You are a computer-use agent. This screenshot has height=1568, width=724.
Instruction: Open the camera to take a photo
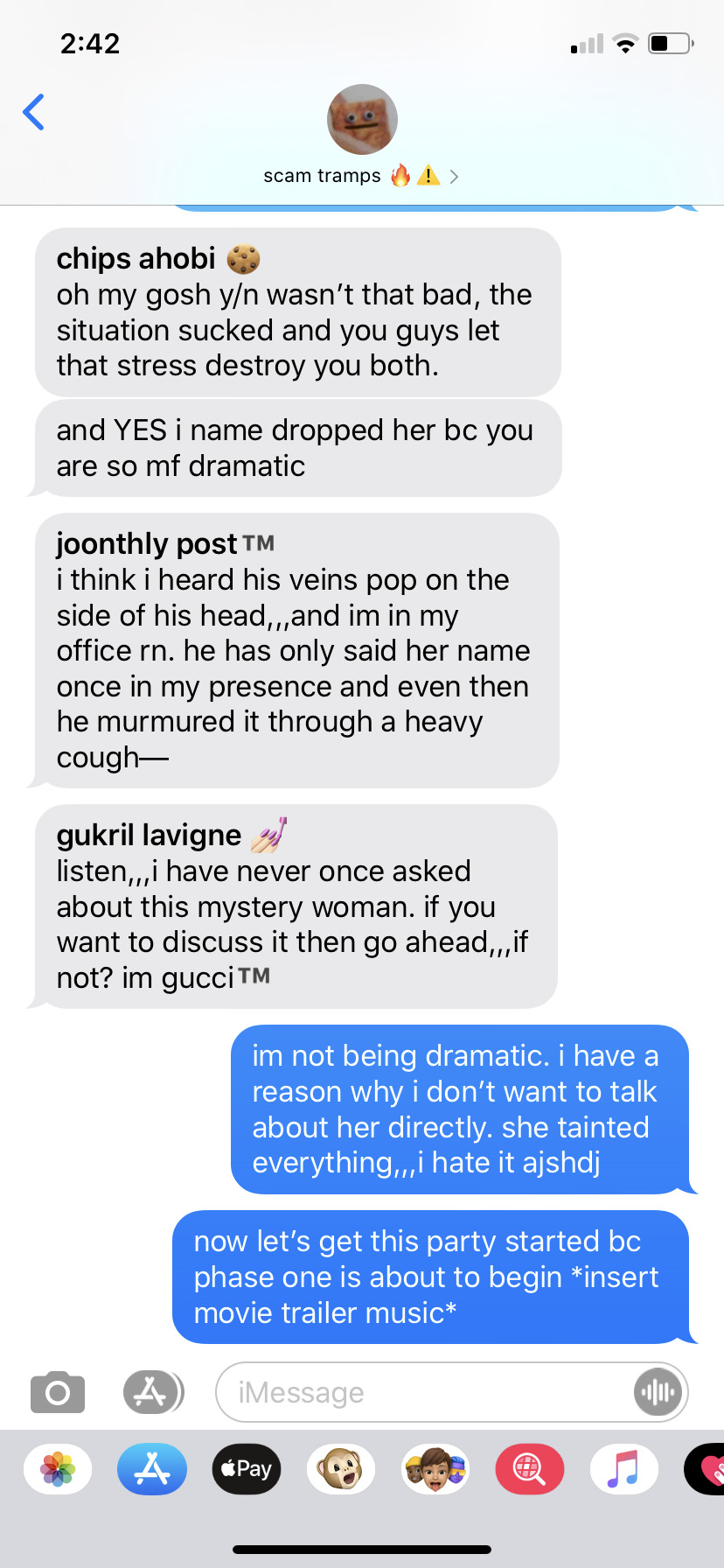click(58, 1392)
